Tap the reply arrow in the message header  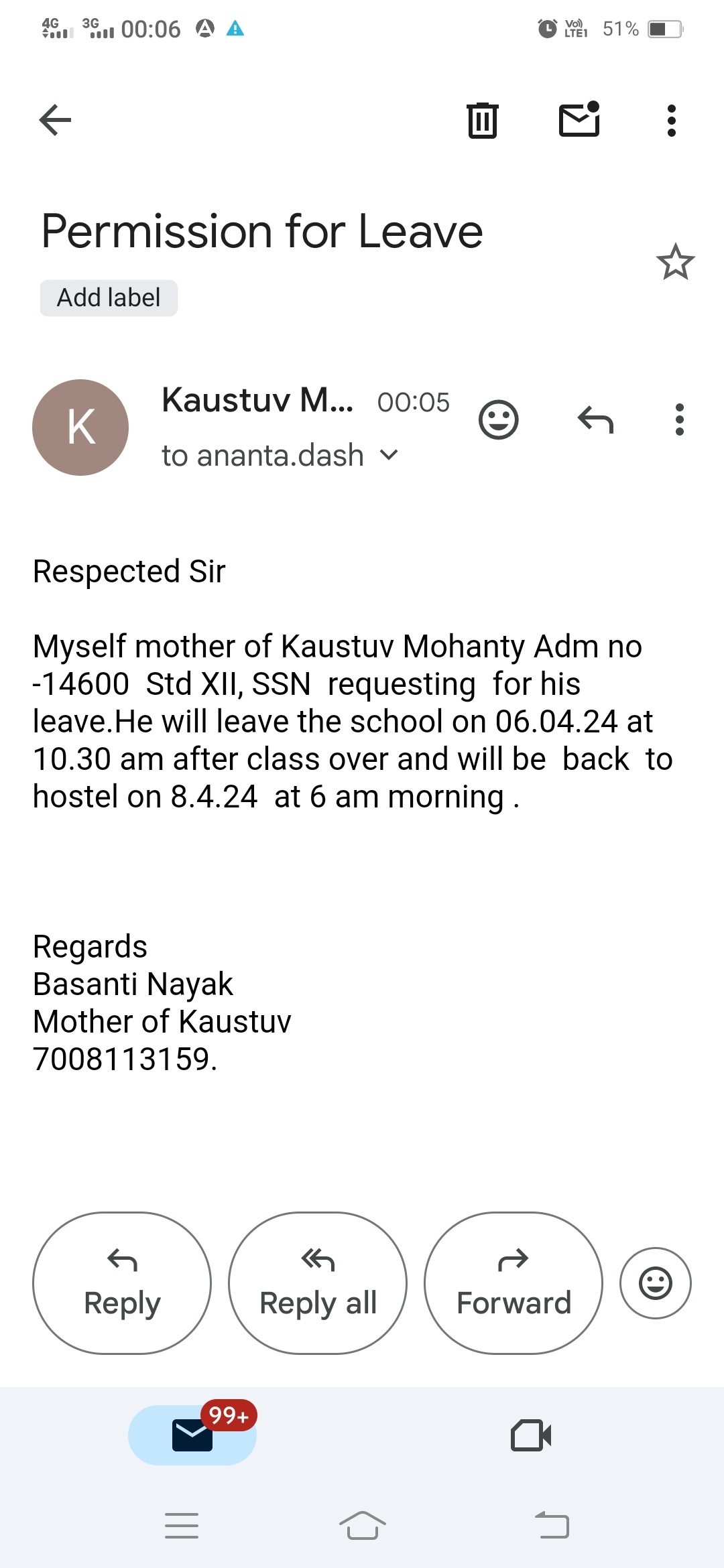[595, 420]
